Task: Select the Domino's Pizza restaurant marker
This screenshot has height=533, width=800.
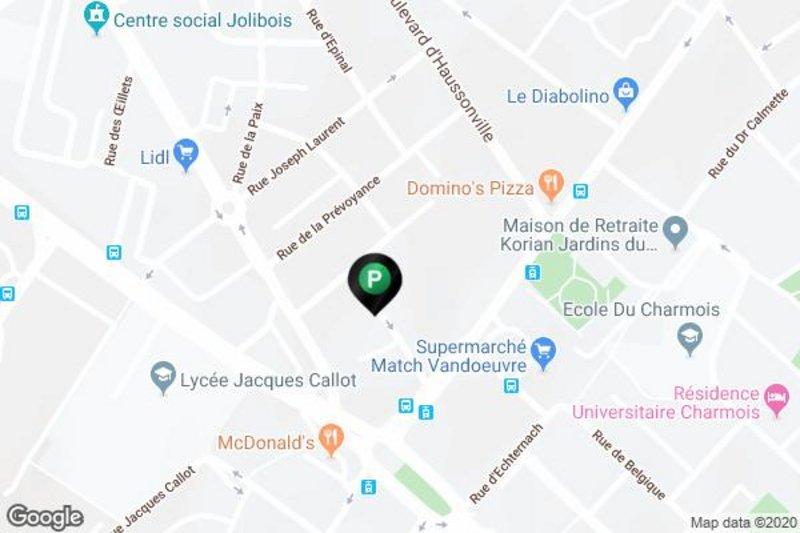Action: (x=549, y=184)
